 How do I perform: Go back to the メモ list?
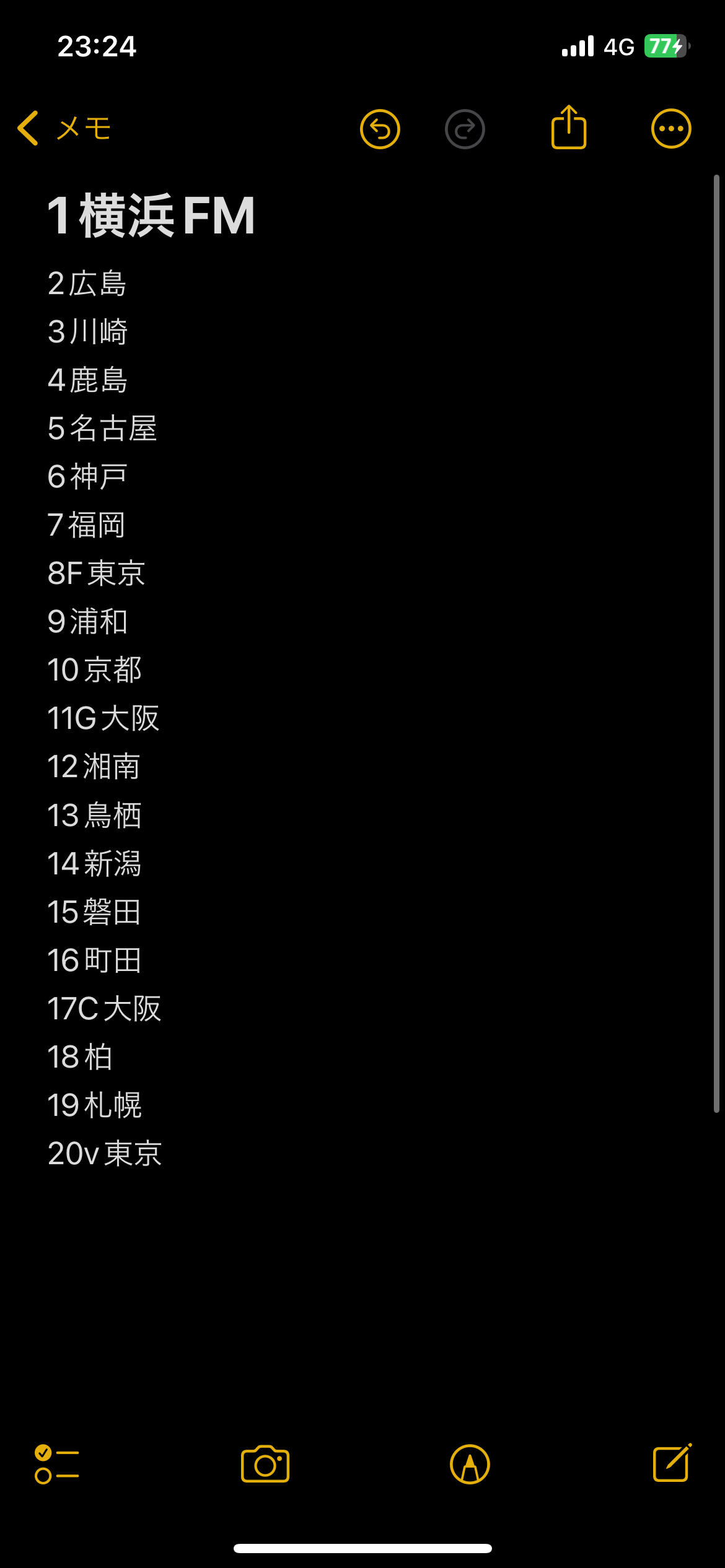(64, 129)
